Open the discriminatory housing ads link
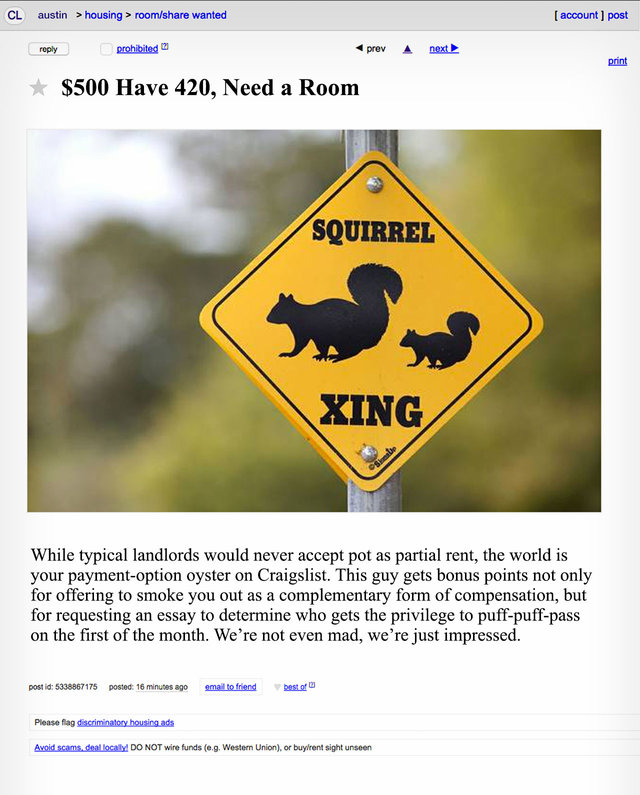Image resolution: width=640 pixels, height=795 pixels. pos(125,722)
